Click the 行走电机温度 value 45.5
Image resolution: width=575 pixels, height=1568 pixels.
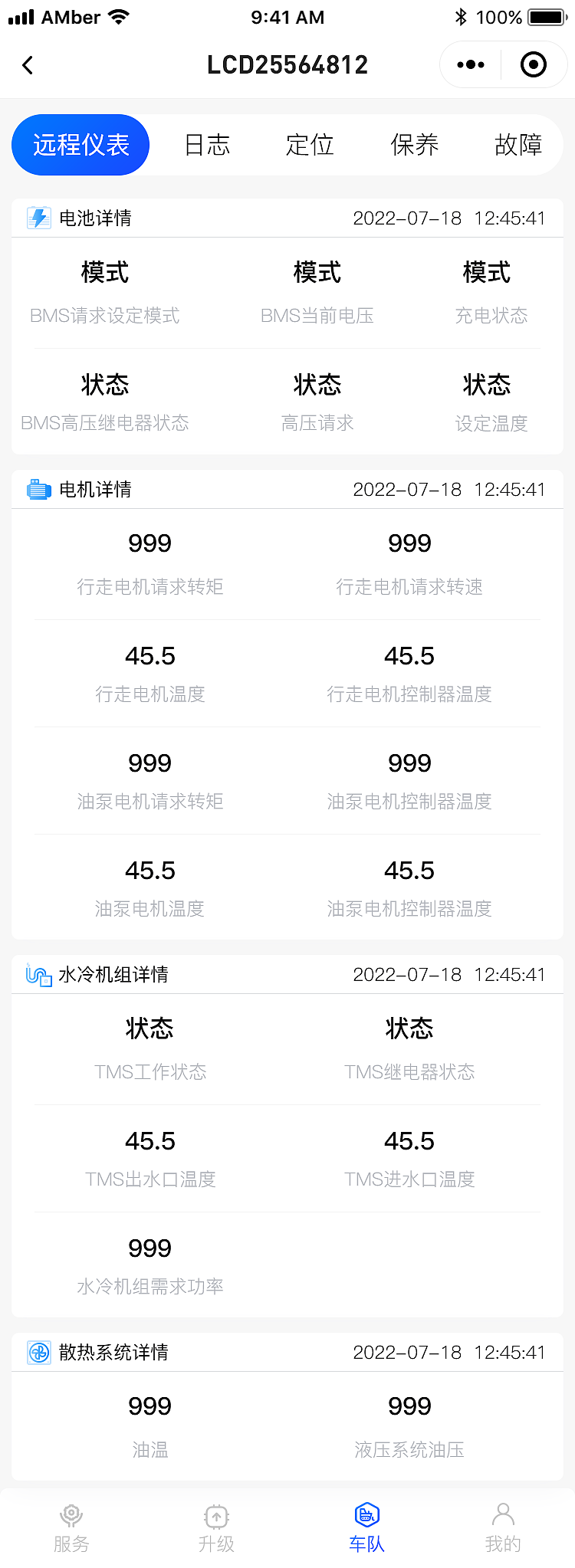(x=150, y=656)
